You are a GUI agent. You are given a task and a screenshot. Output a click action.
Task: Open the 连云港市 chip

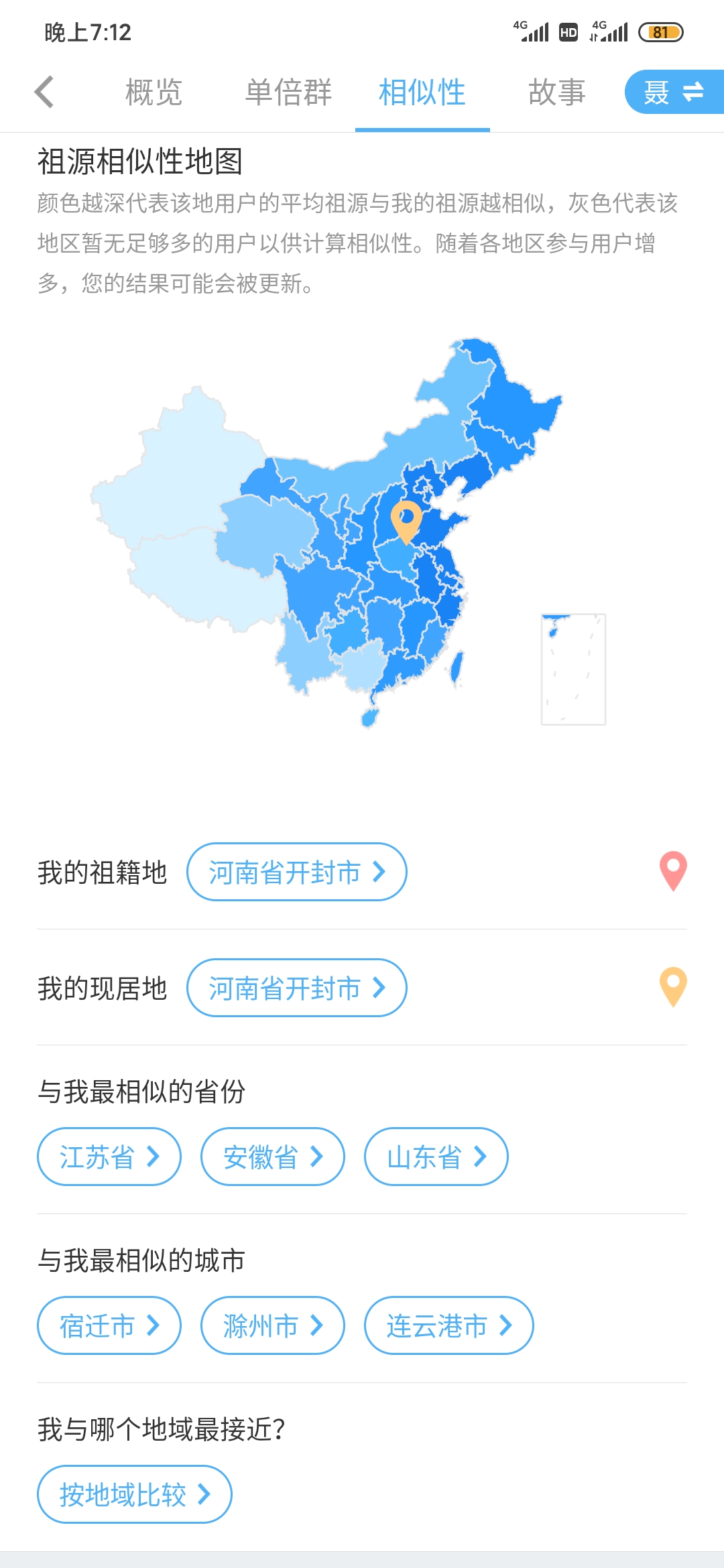pyautogui.click(x=449, y=1325)
